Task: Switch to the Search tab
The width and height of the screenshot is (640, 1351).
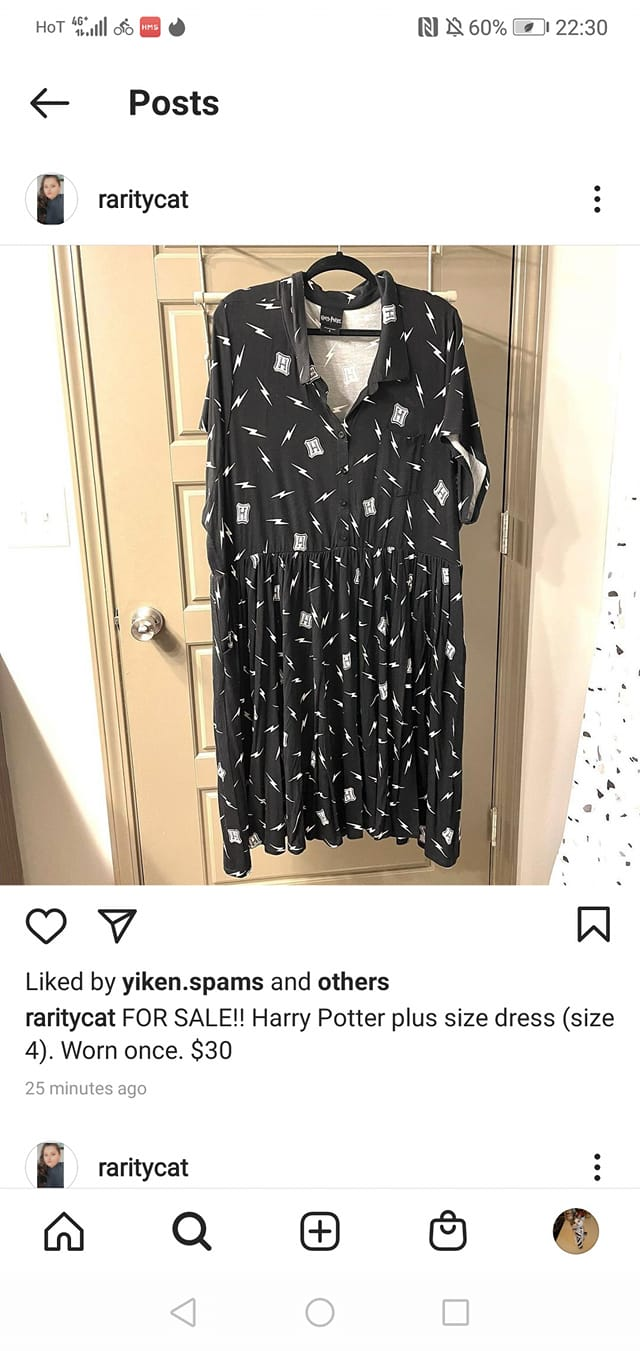Action: pyautogui.click(x=192, y=1231)
